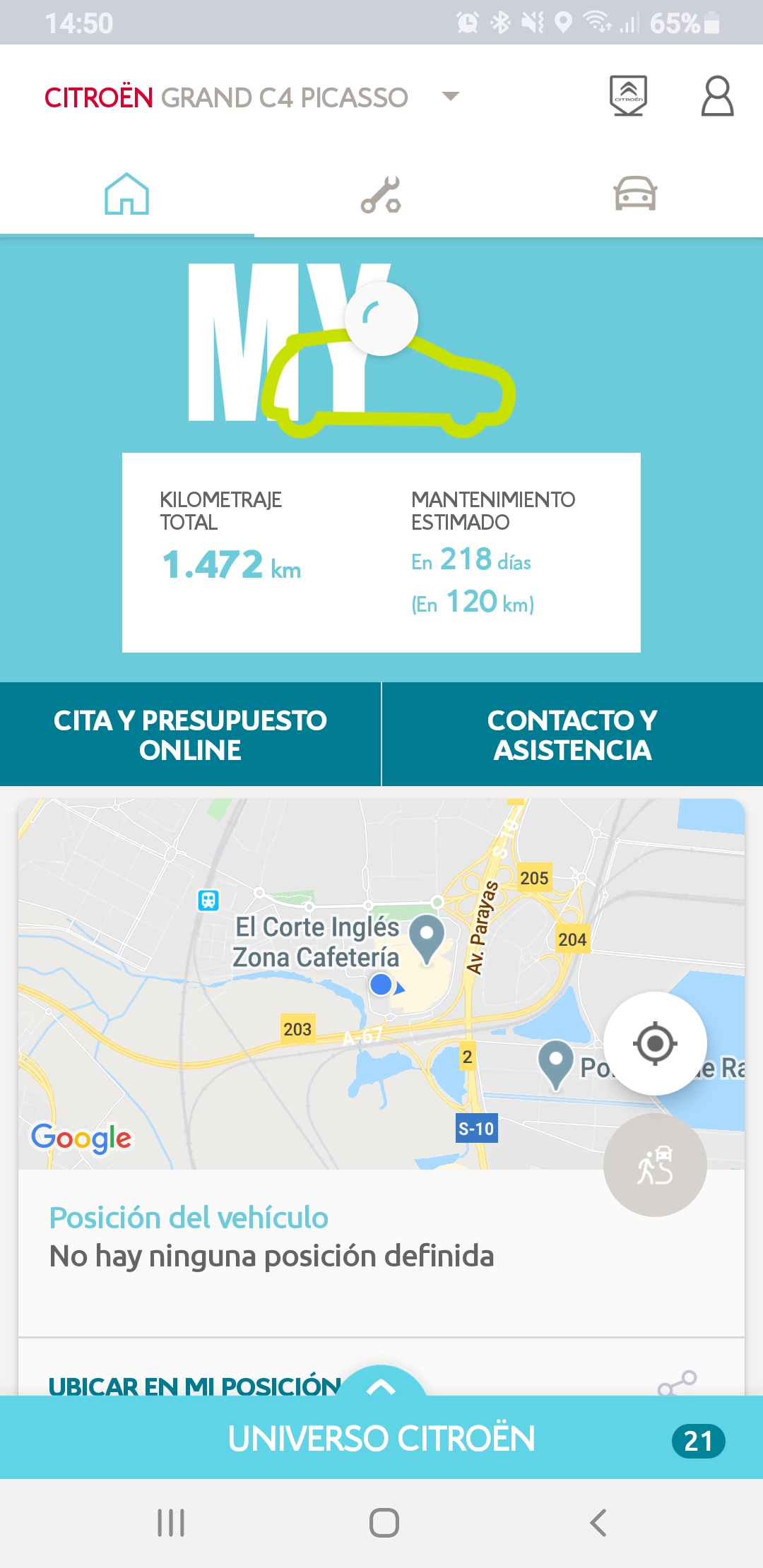Open the vehicle selector dropdown
The width and height of the screenshot is (763, 1568).
tap(450, 96)
